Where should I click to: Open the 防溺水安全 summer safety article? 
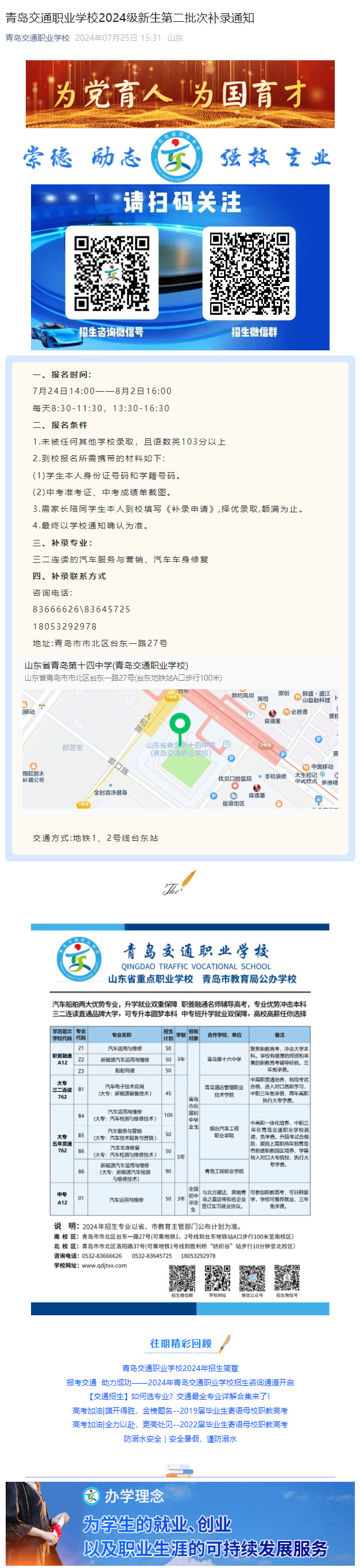pyautogui.click(x=180, y=1439)
